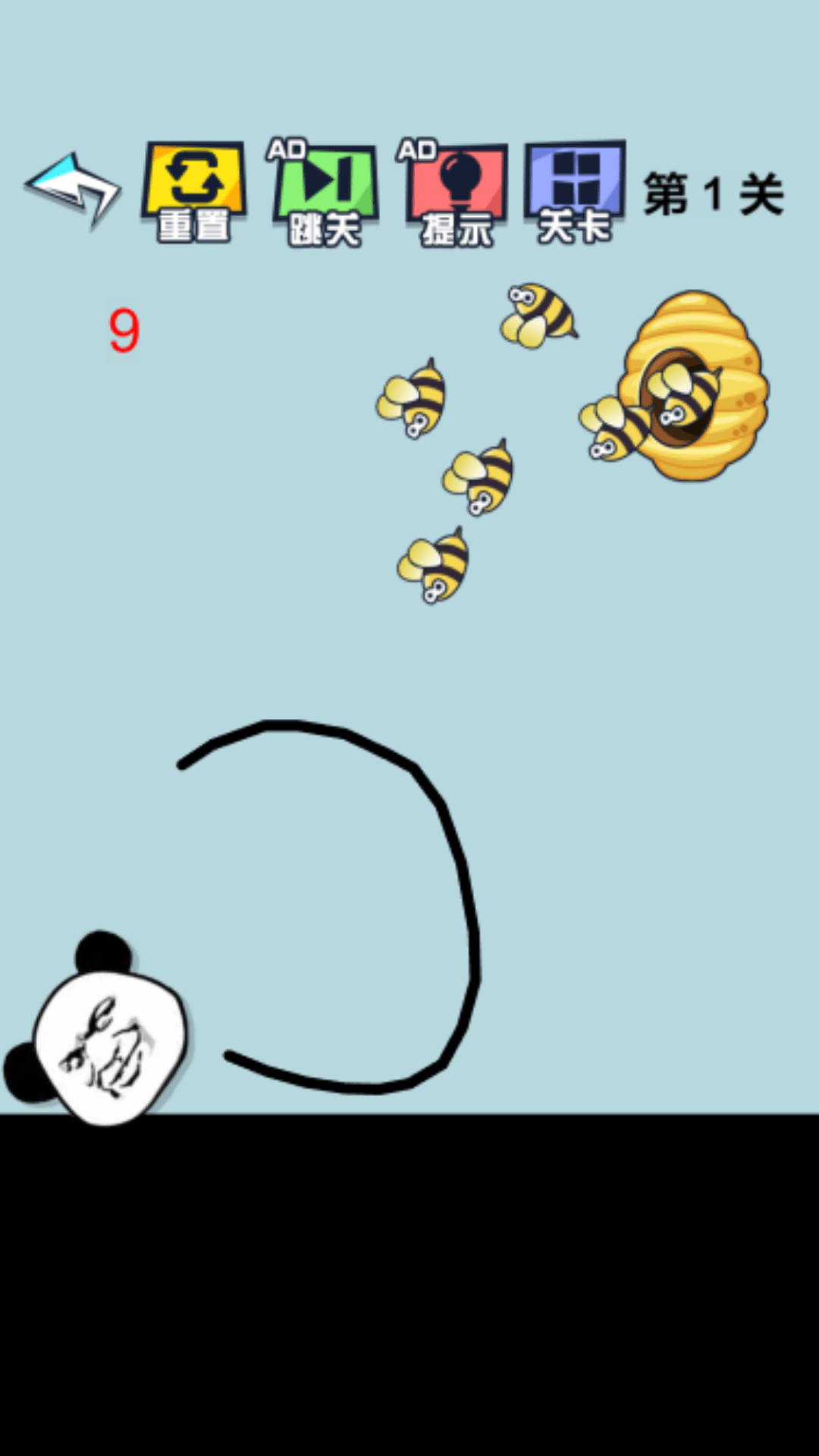Skip this level via 跳关 button

tap(325, 193)
